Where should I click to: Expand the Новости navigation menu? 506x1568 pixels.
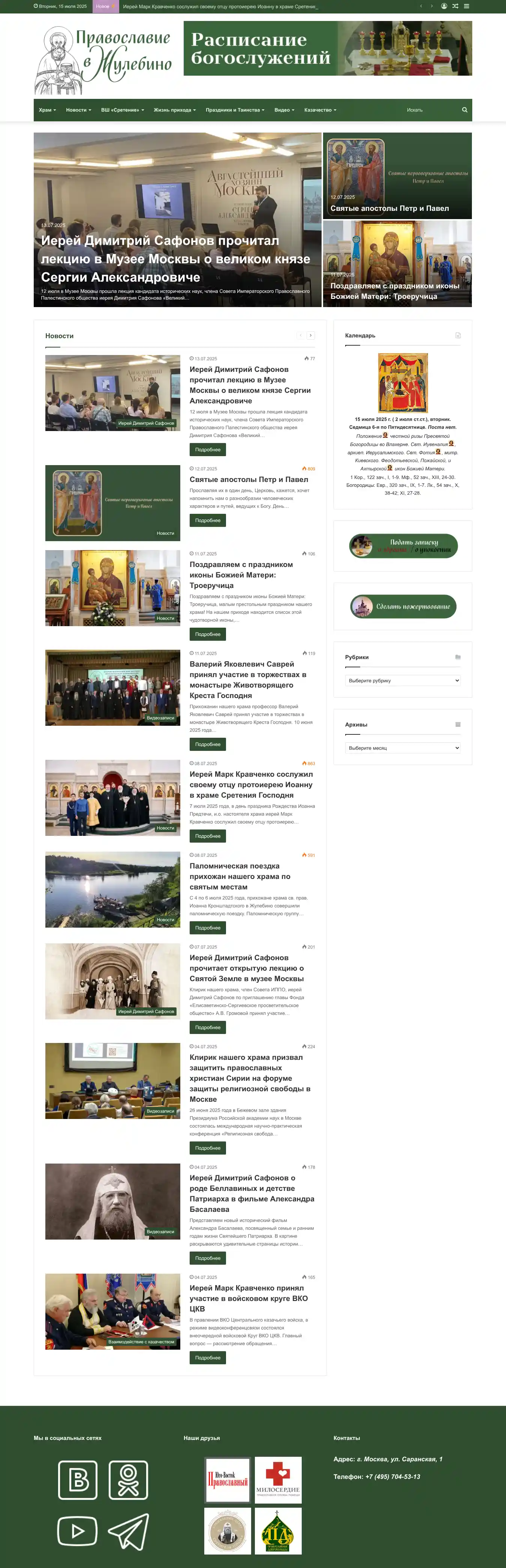click(79, 110)
